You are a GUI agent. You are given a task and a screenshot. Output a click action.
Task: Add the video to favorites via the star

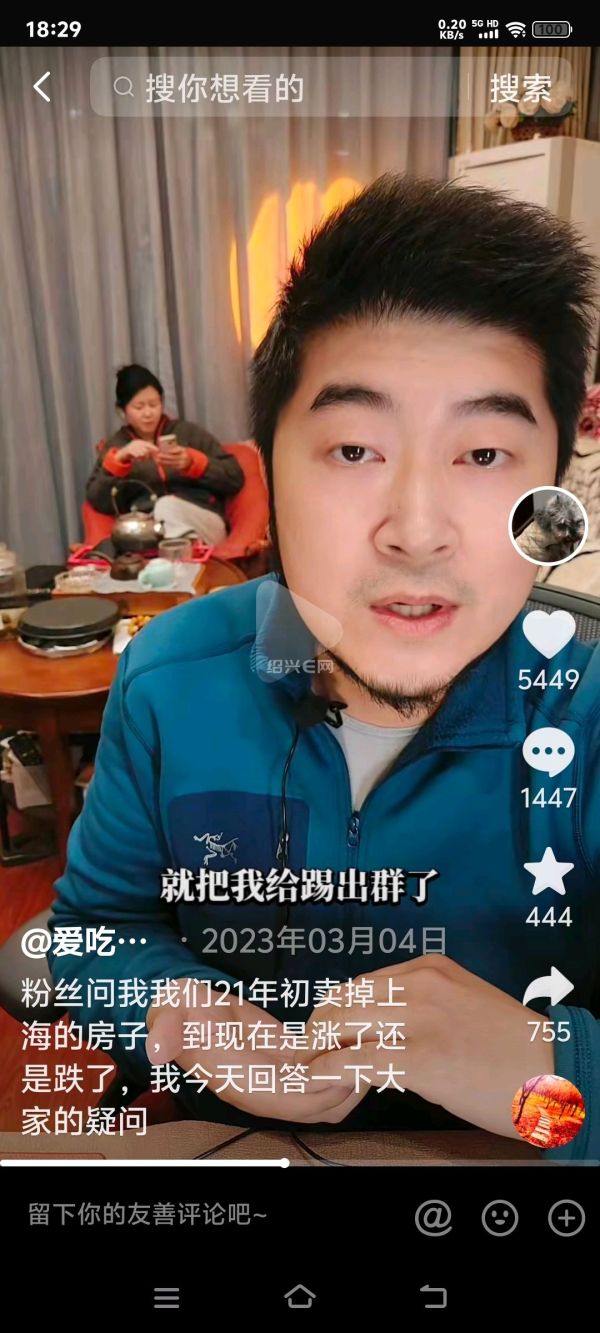click(549, 871)
